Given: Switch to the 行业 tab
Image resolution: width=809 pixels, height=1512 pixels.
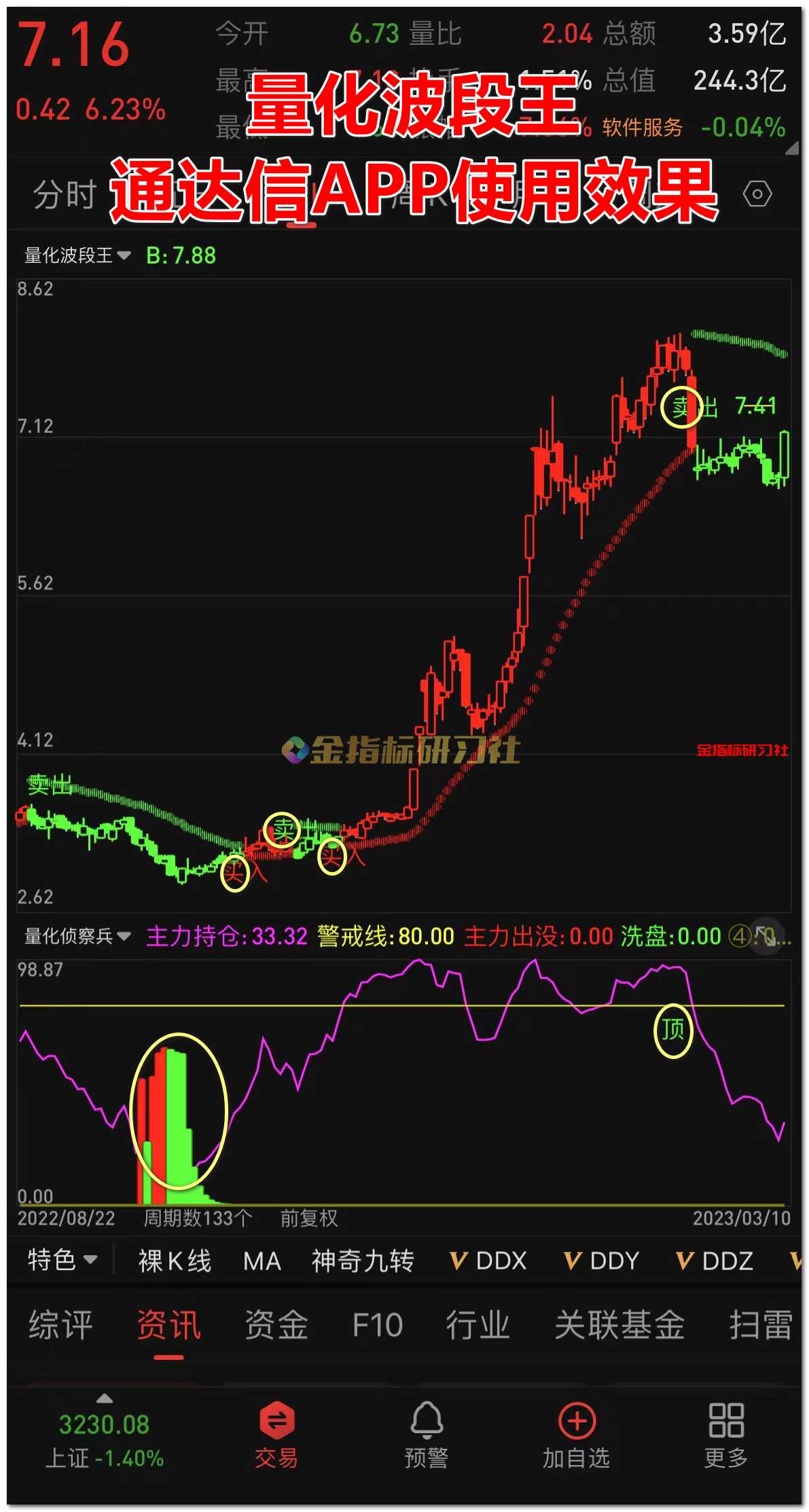Looking at the screenshot, I should tap(478, 1325).
